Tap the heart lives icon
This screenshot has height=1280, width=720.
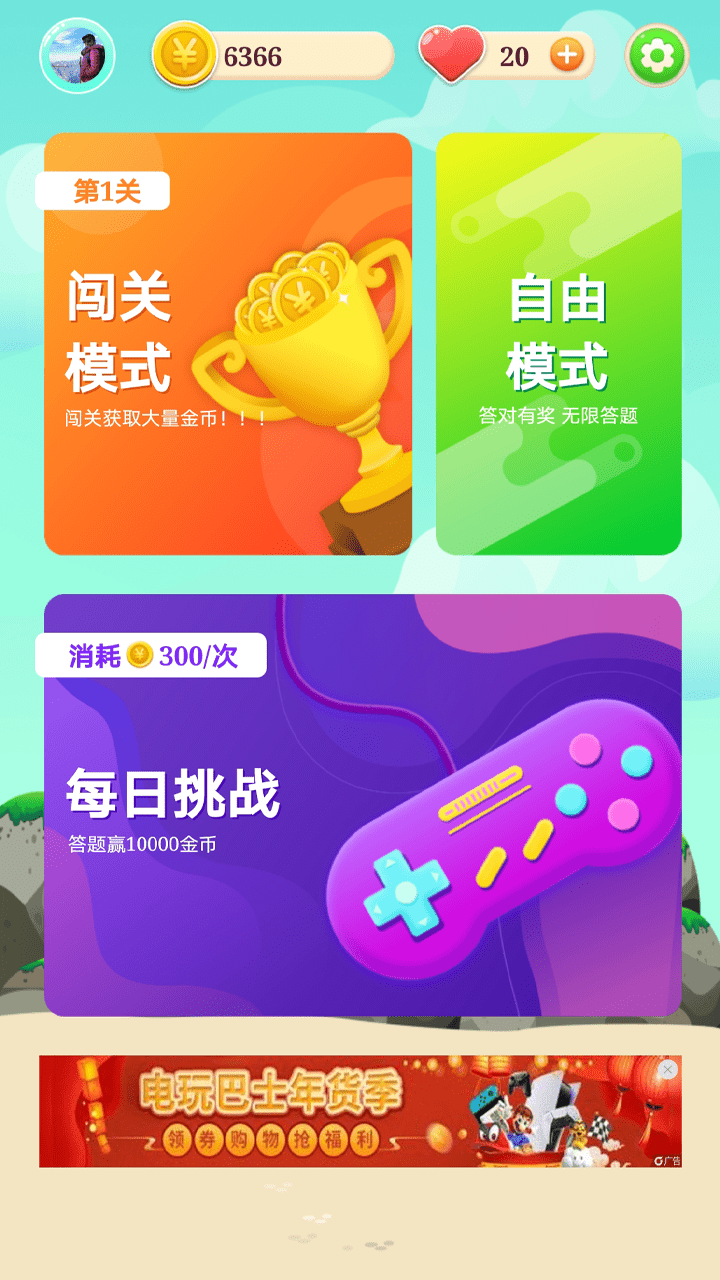[455, 57]
